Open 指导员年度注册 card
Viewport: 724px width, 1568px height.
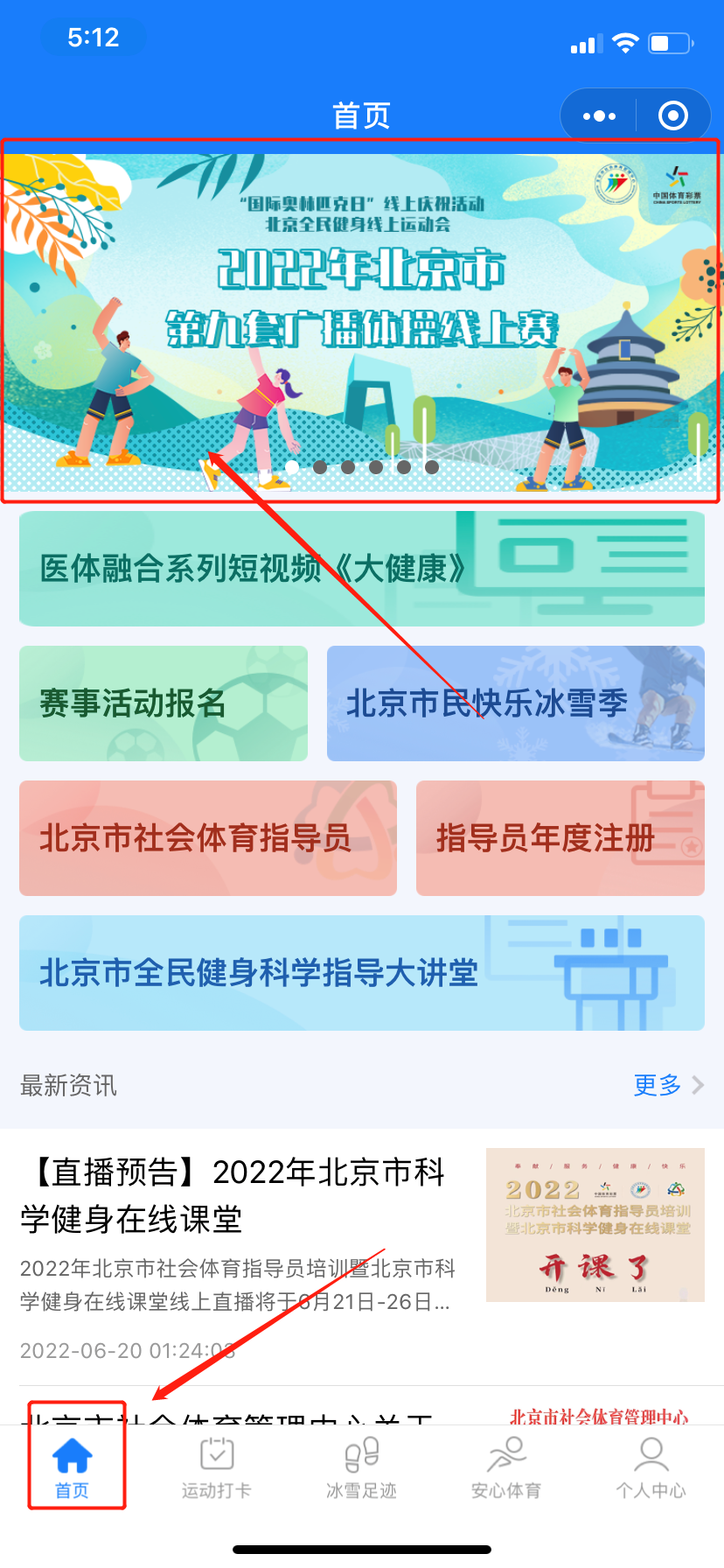pos(560,838)
